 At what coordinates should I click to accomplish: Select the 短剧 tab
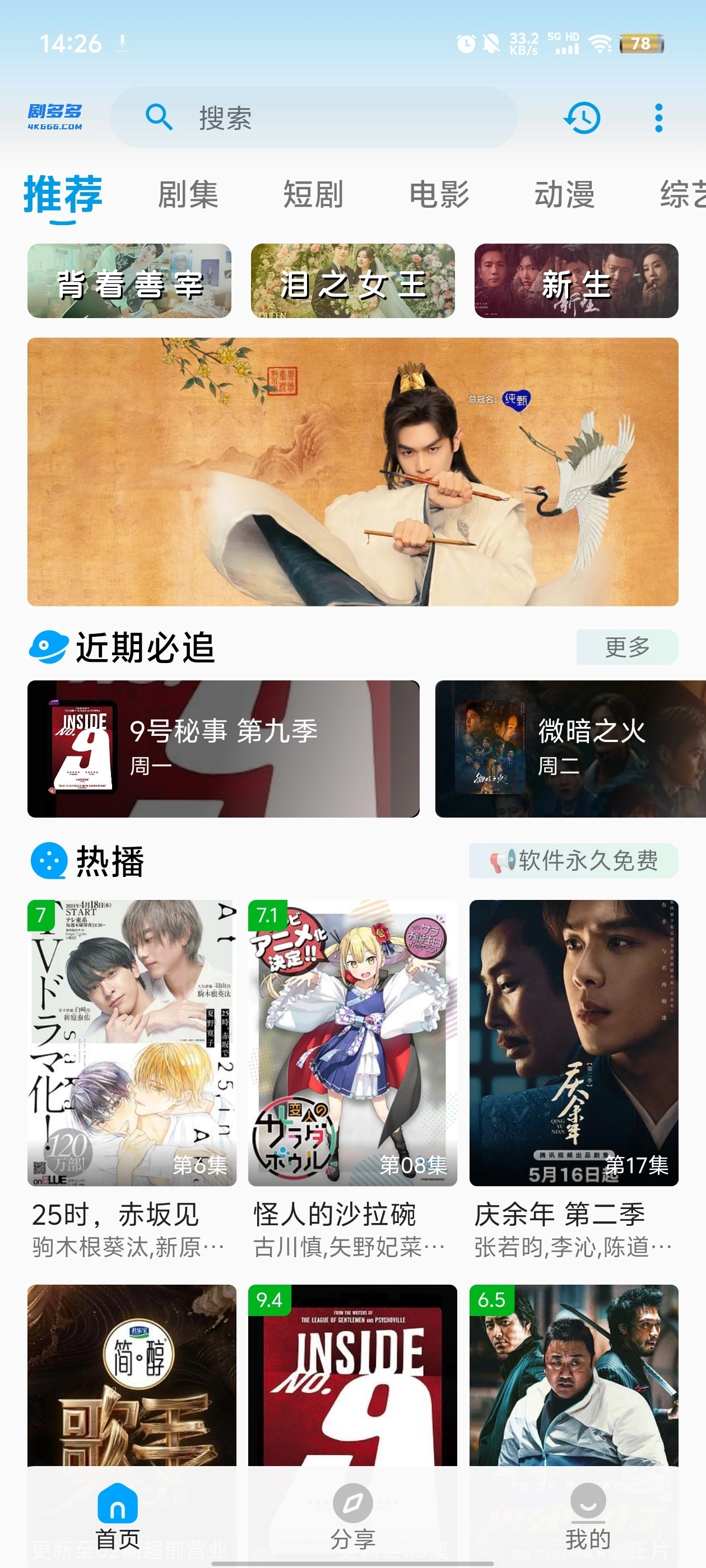312,195
